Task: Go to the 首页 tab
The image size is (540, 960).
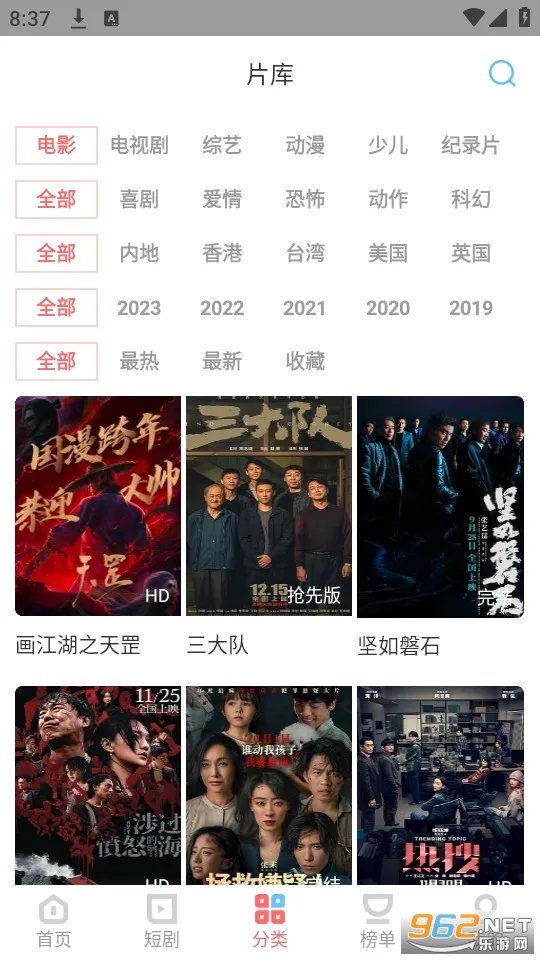Action: [x=54, y=921]
